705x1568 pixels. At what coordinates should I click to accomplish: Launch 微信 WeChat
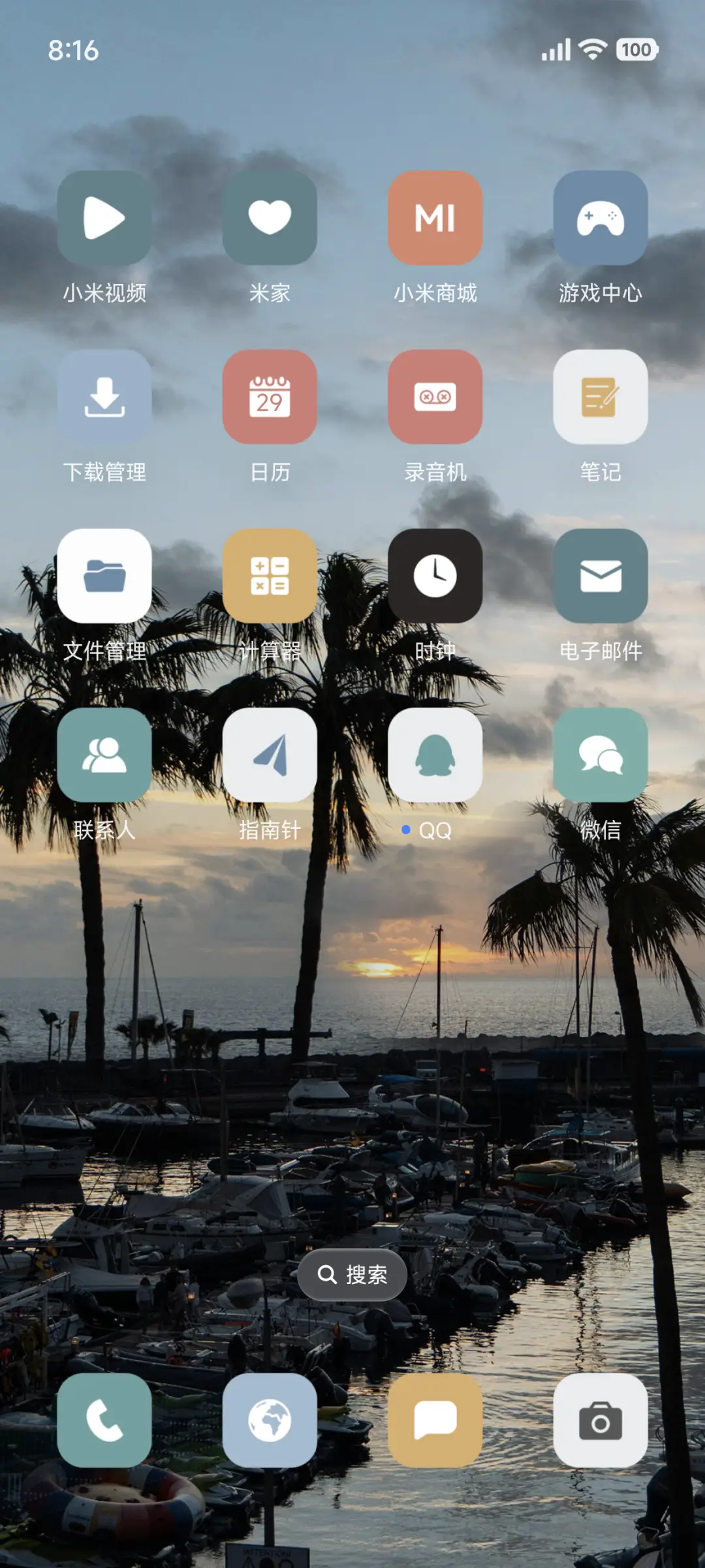[x=601, y=755]
